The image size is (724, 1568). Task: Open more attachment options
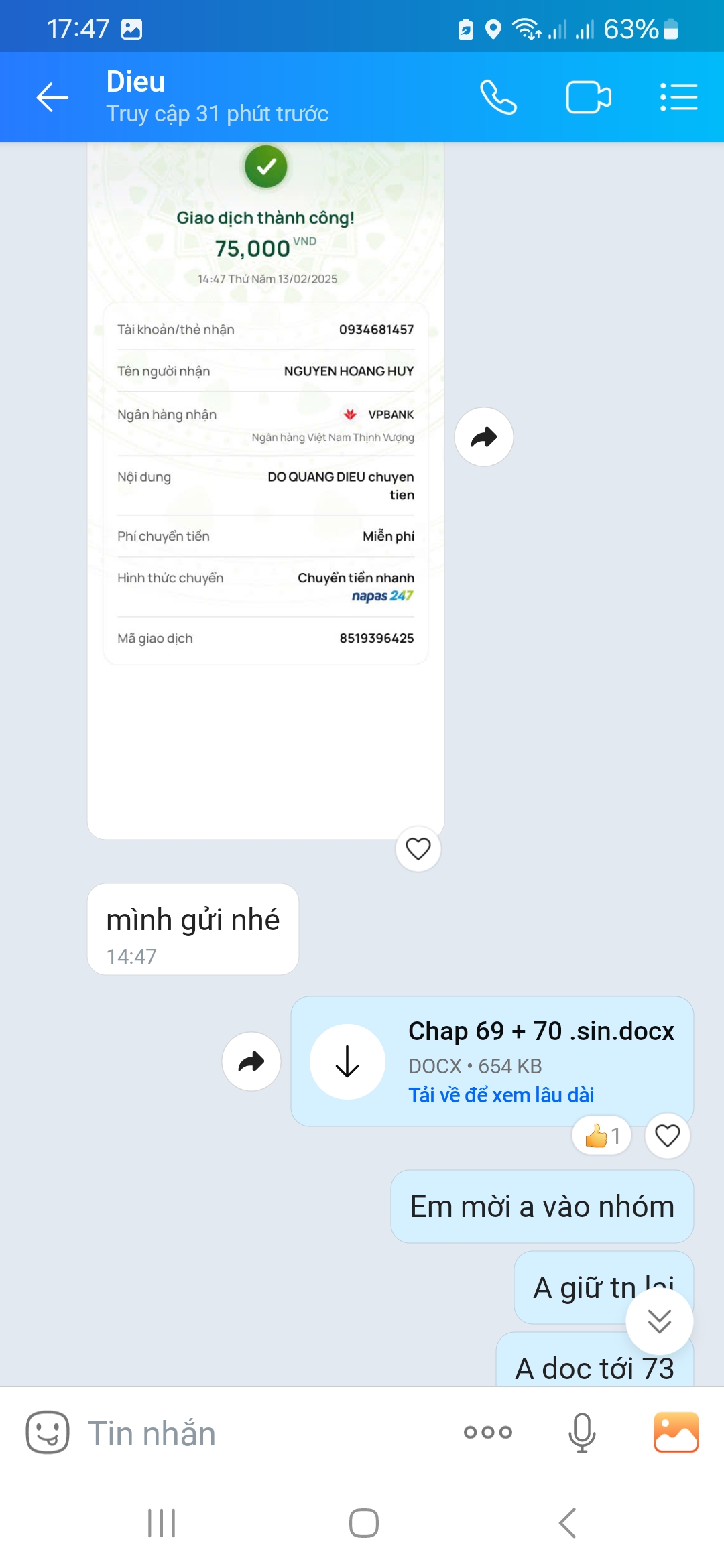(487, 1433)
